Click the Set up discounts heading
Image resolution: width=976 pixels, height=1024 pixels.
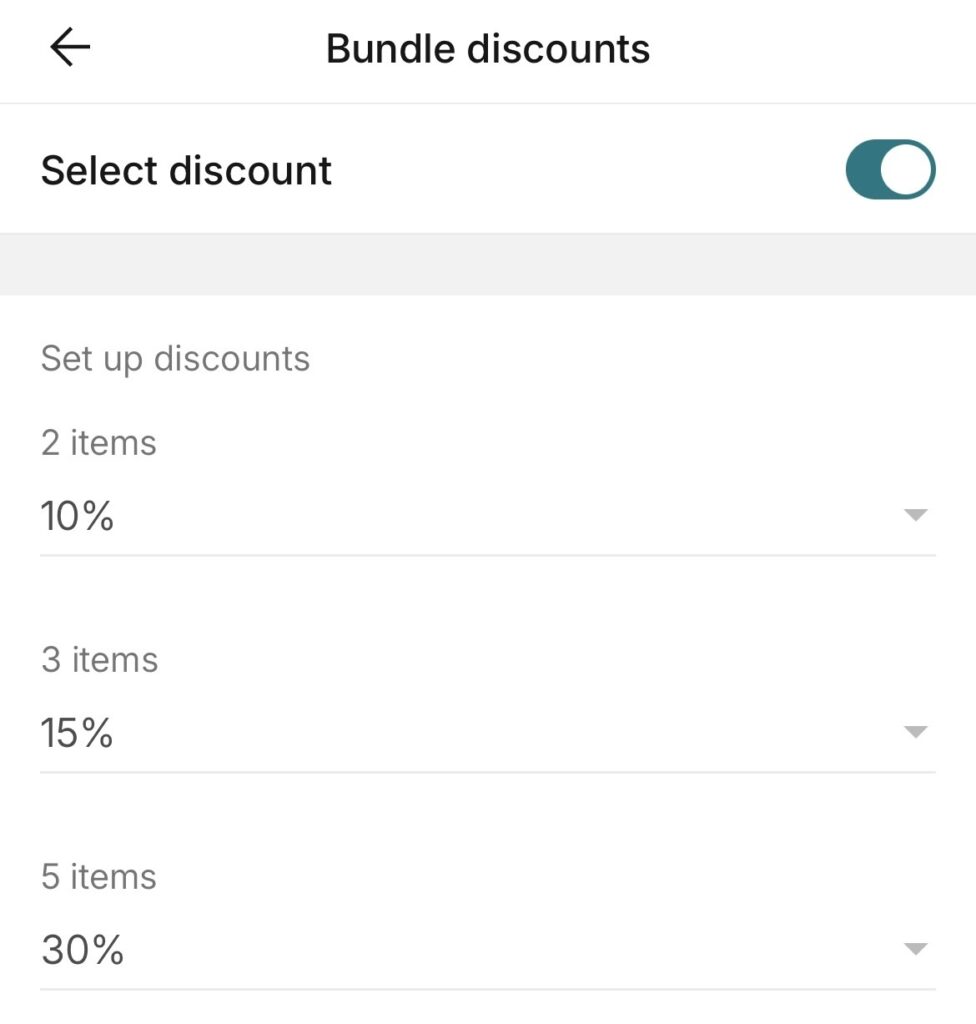(175, 358)
